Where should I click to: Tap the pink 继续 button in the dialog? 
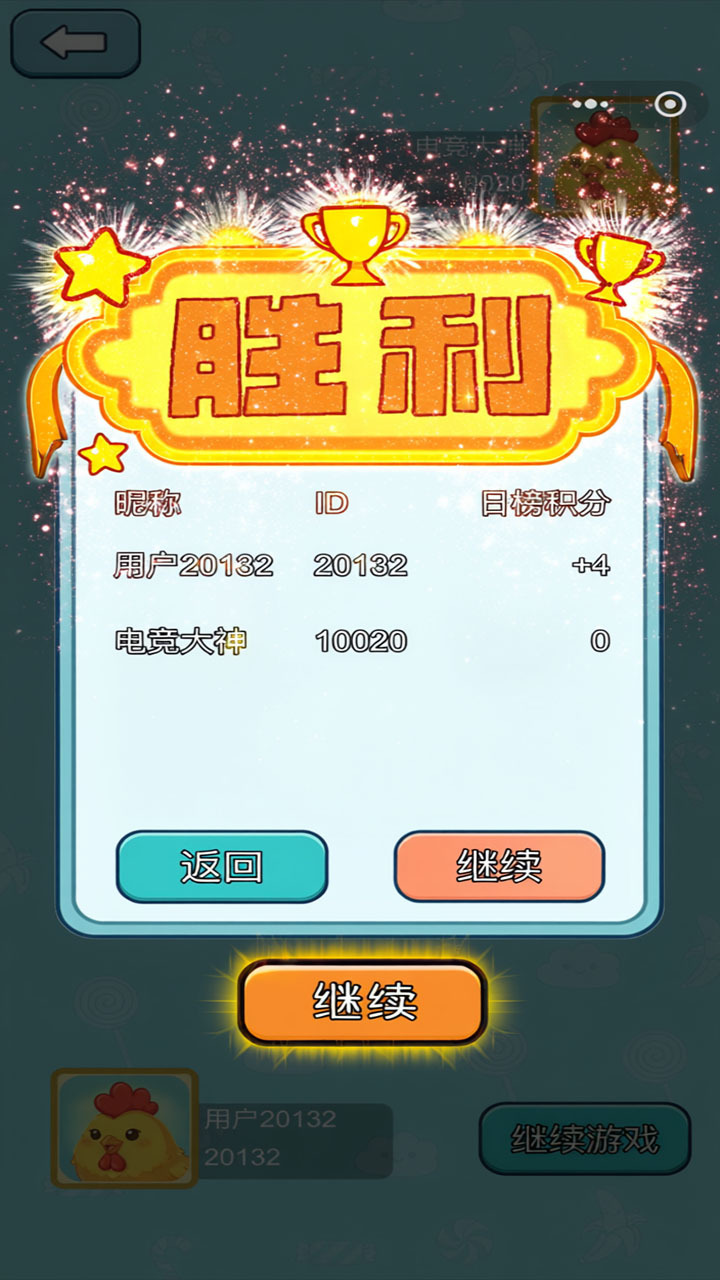499,866
